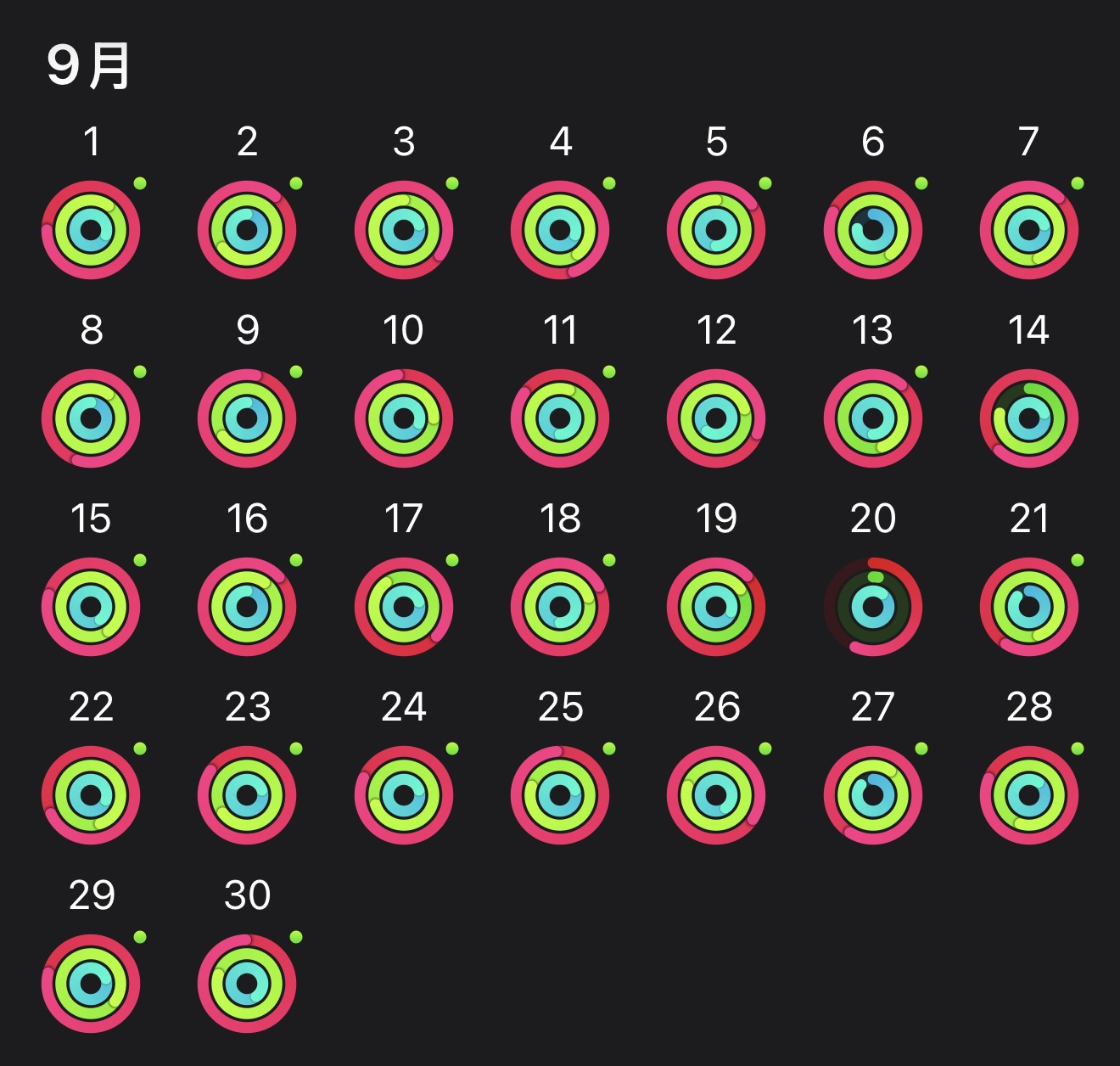The image size is (1120, 1066).
Task: Open day 7 activity details
Action: click(1029, 230)
